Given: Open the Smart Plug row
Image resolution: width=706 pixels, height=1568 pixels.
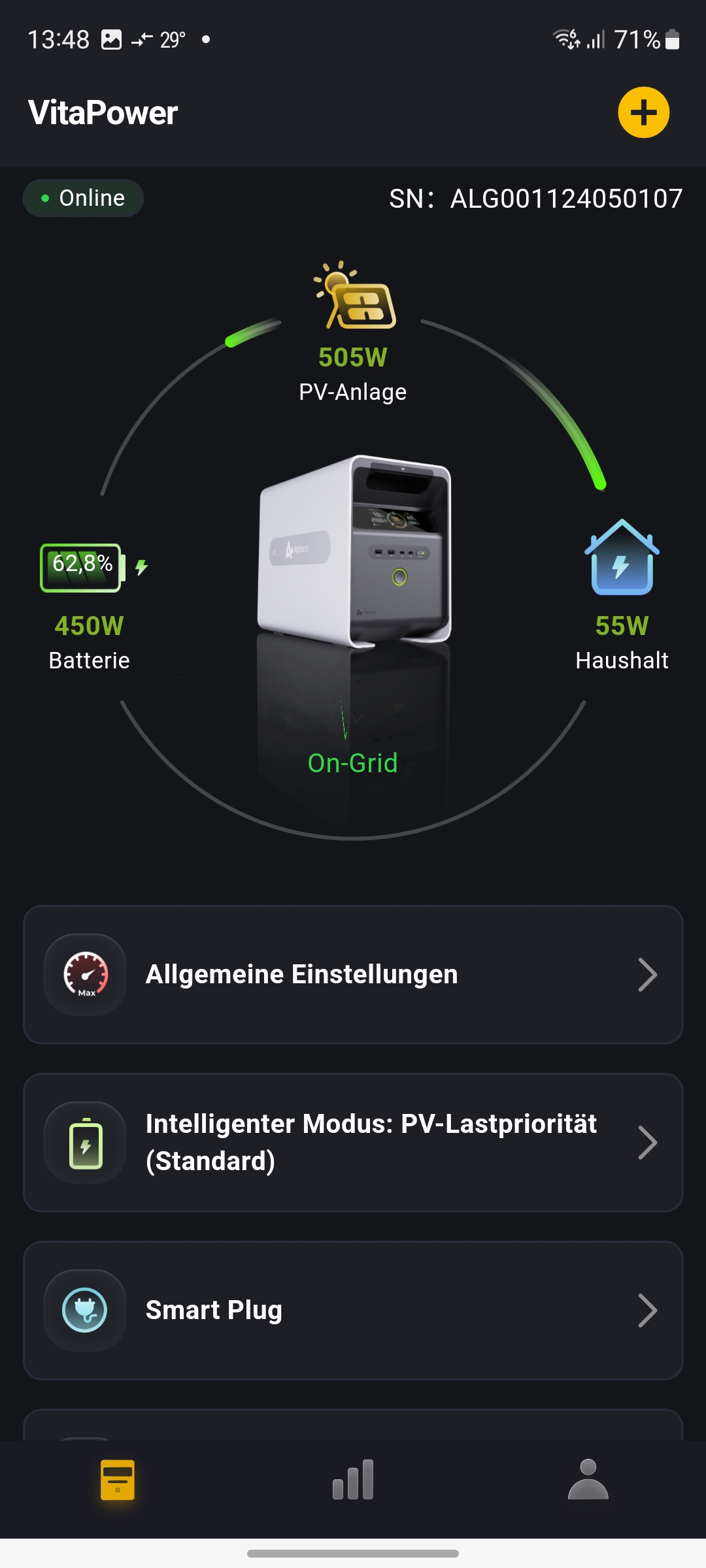Looking at the screenshot, I should pyautogui.click(x=353, y=1311).
